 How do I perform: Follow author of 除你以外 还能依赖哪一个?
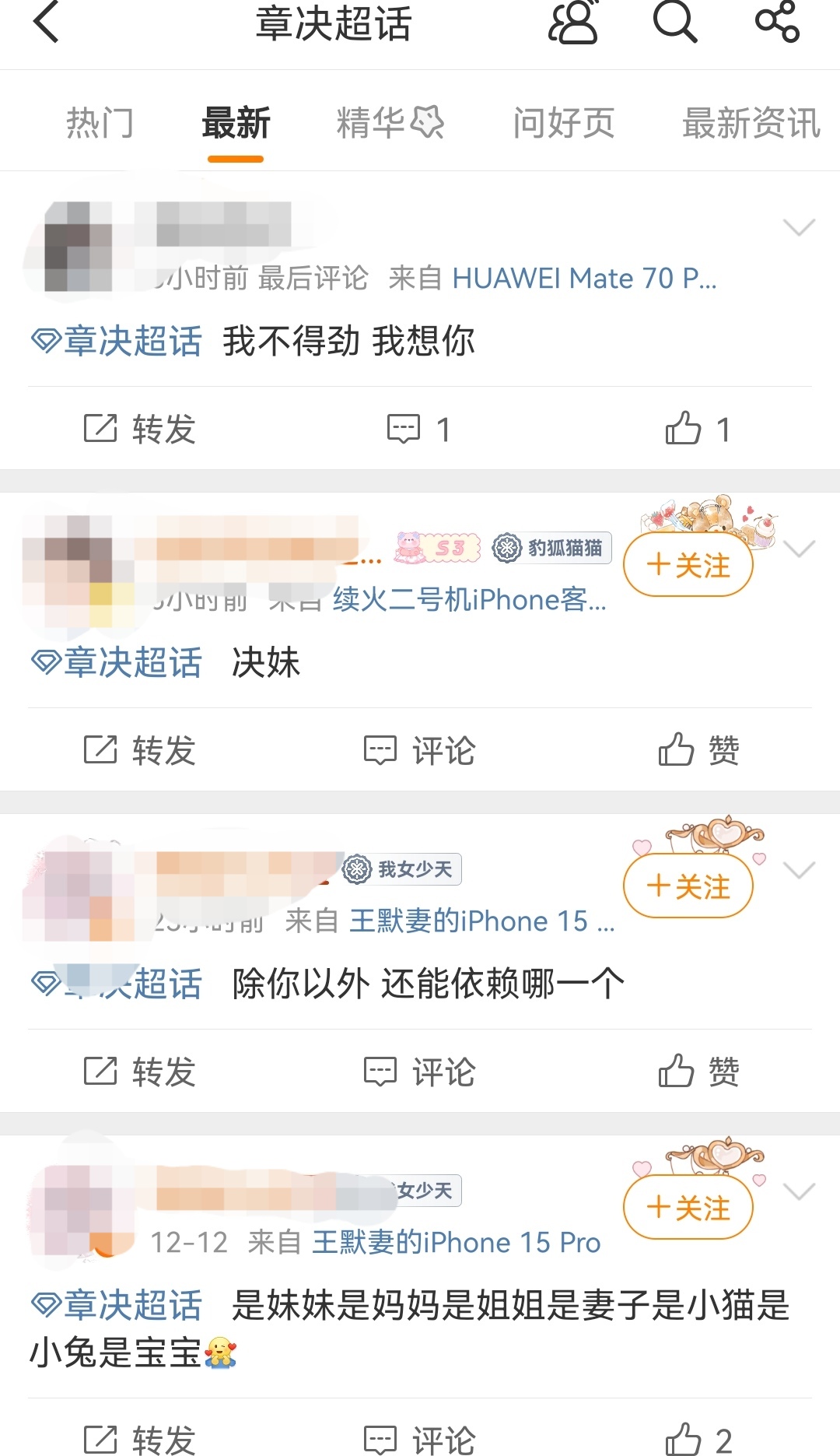pyautogui.click(x=688, y=886)
